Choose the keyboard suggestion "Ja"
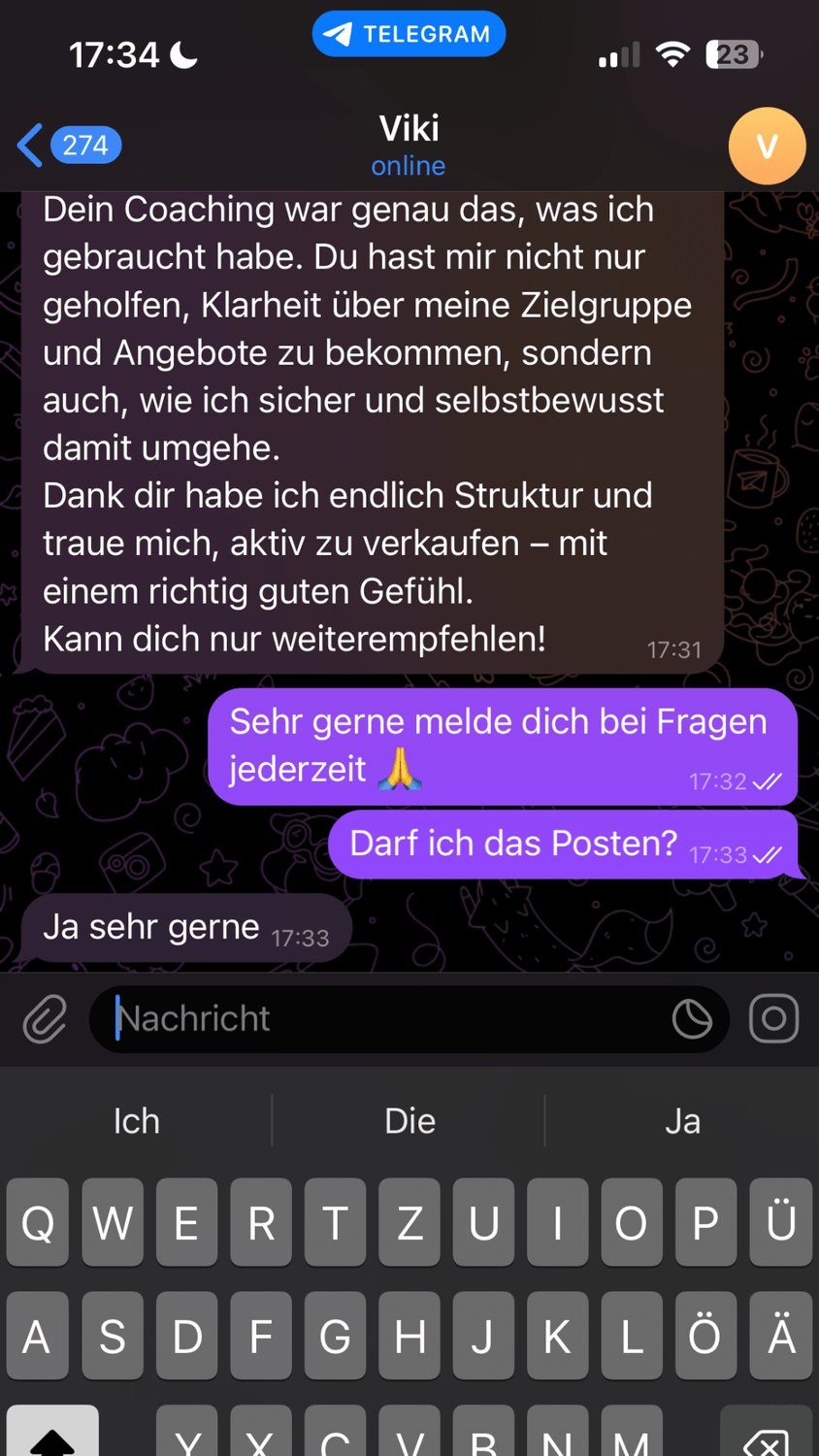The width and height of the screenshot is (819, 1456). point(682,1121)
